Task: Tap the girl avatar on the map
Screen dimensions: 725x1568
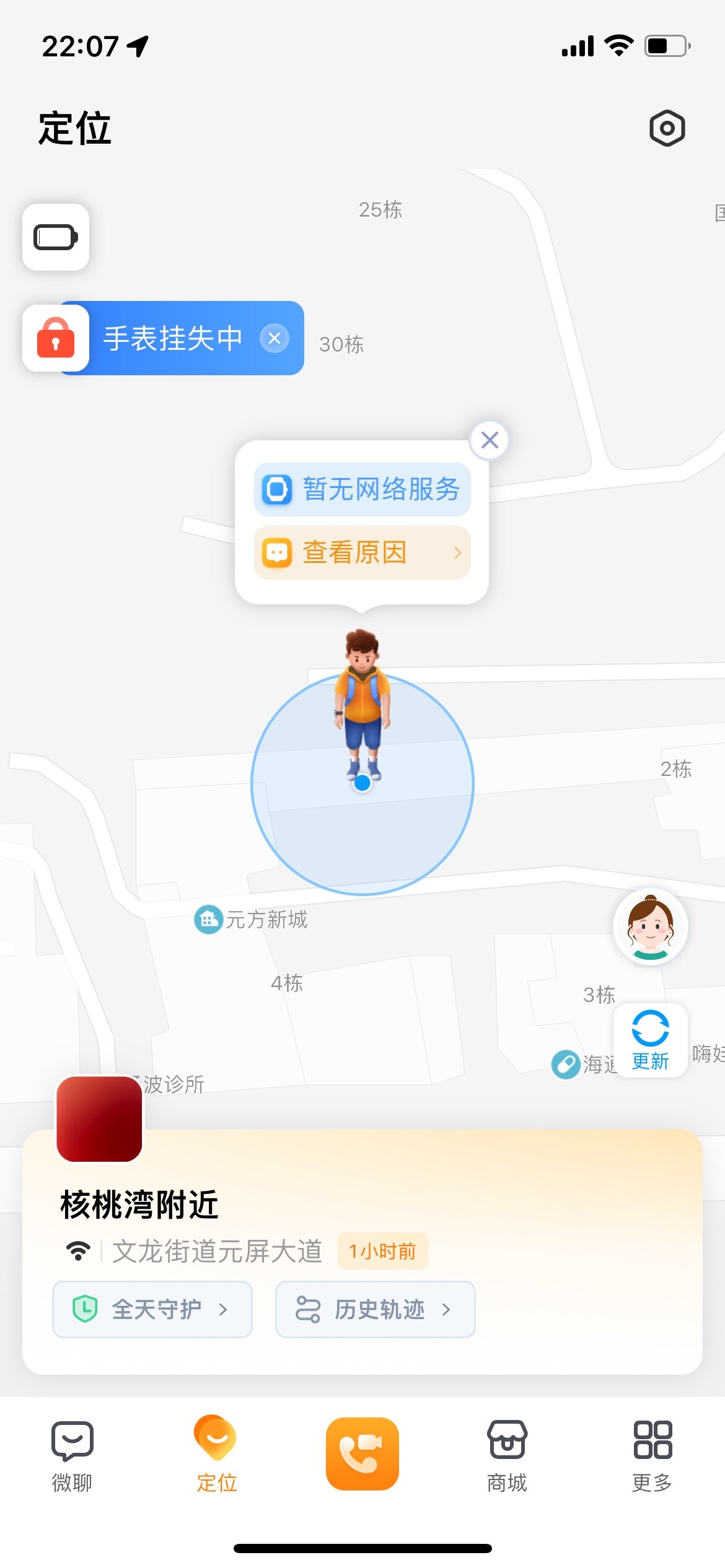Action: pyautogui.click(x=650, y=927)
